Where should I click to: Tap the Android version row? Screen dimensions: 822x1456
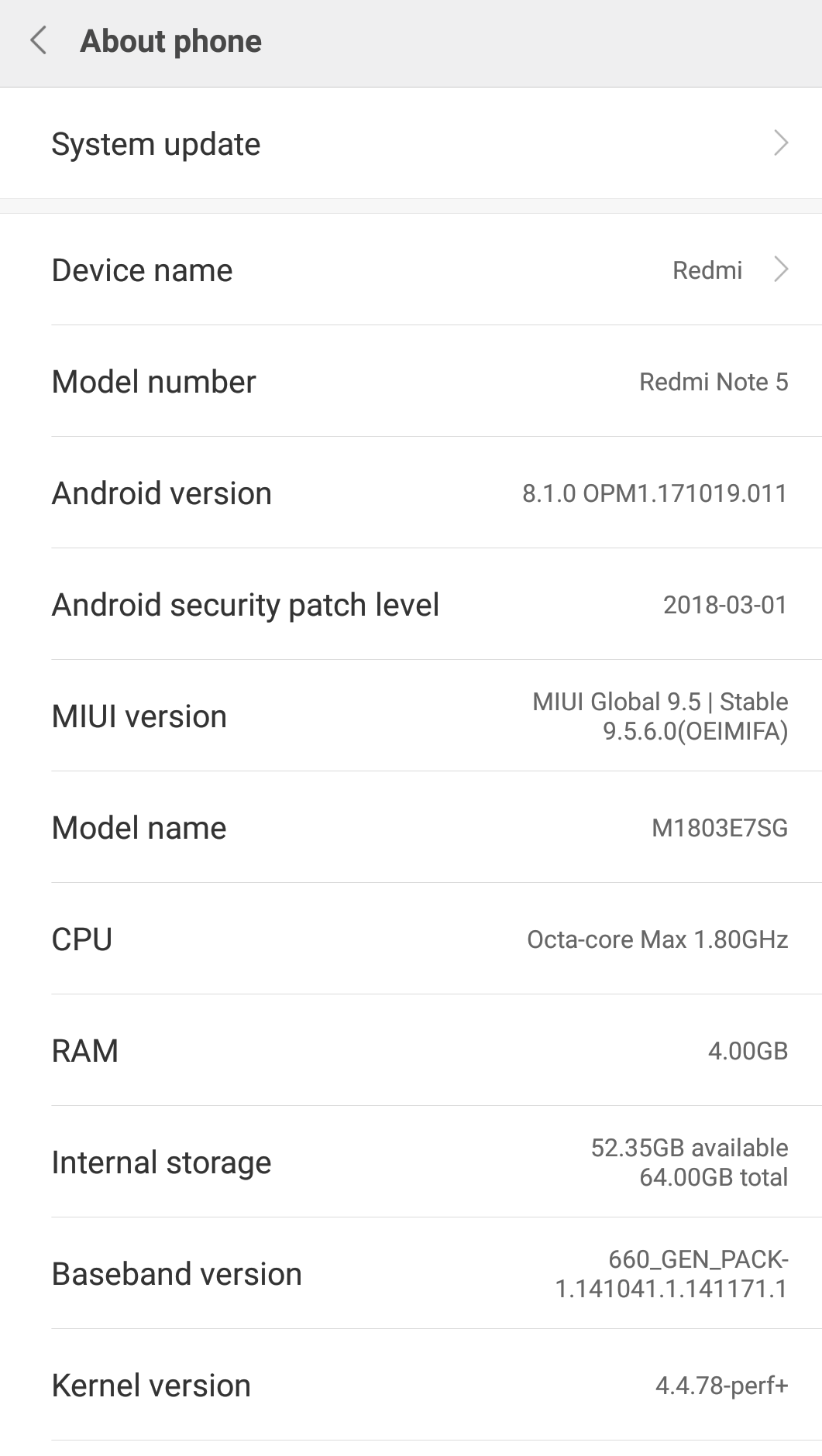[x=411, y=493]
